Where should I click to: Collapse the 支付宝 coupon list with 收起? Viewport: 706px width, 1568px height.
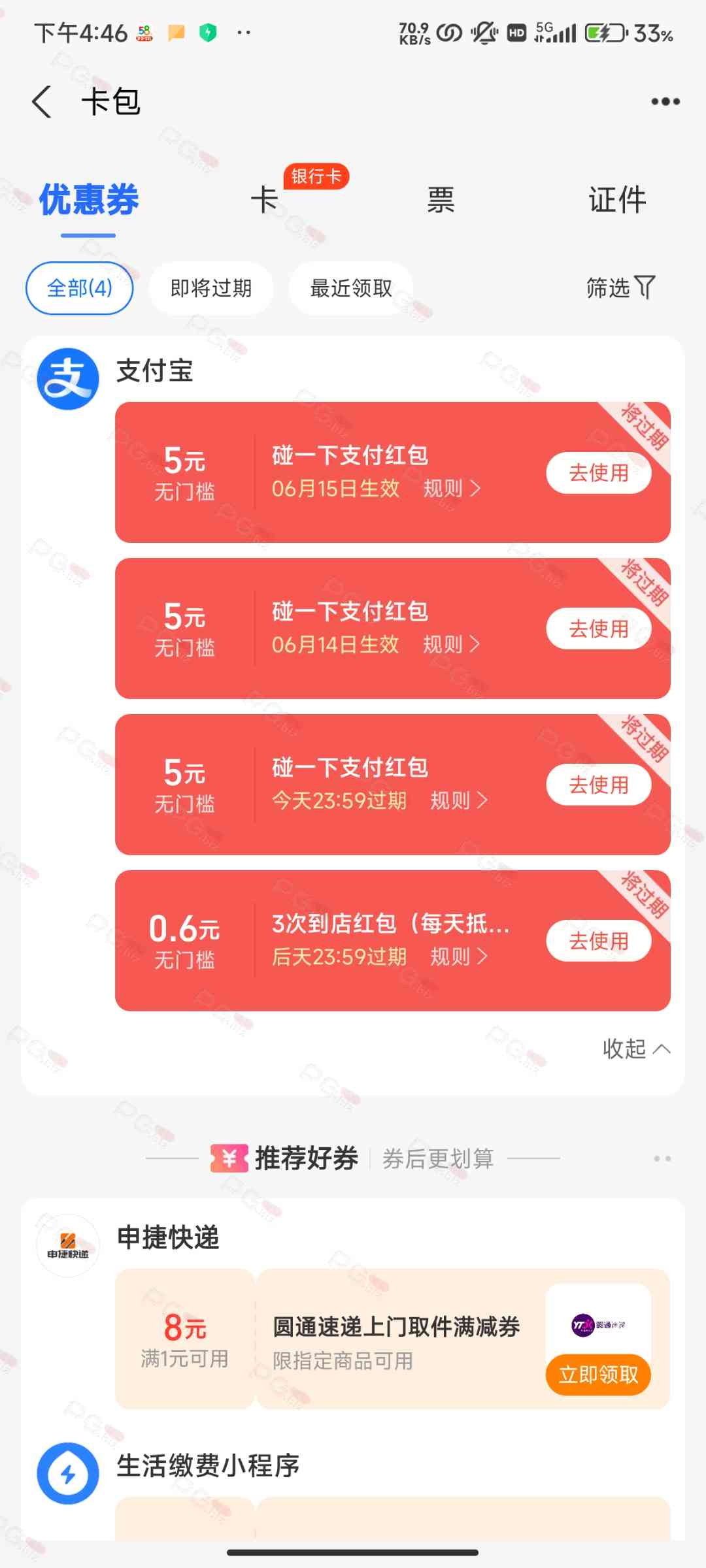636,1049
